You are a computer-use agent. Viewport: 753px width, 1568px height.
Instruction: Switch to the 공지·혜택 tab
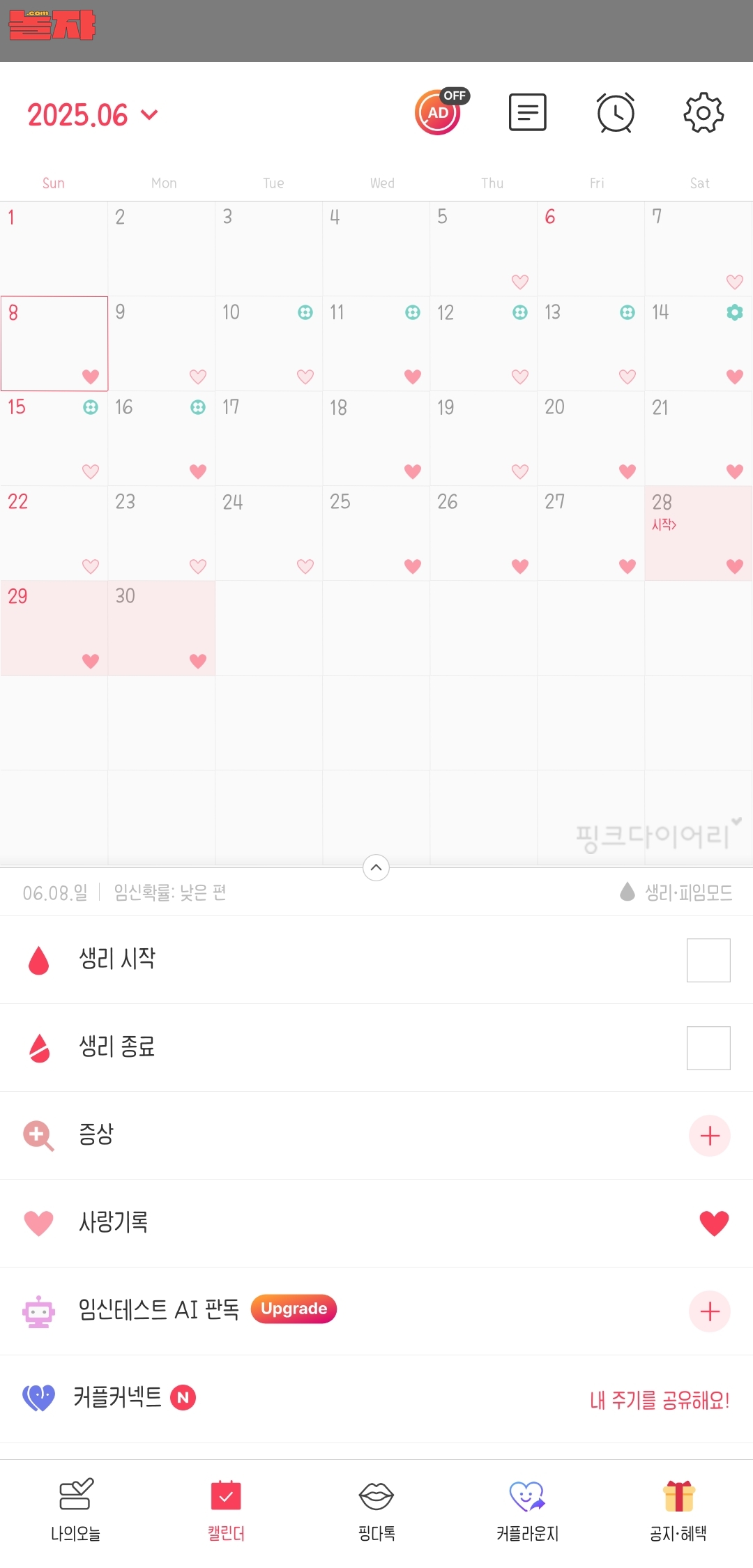click(678, 1510)
